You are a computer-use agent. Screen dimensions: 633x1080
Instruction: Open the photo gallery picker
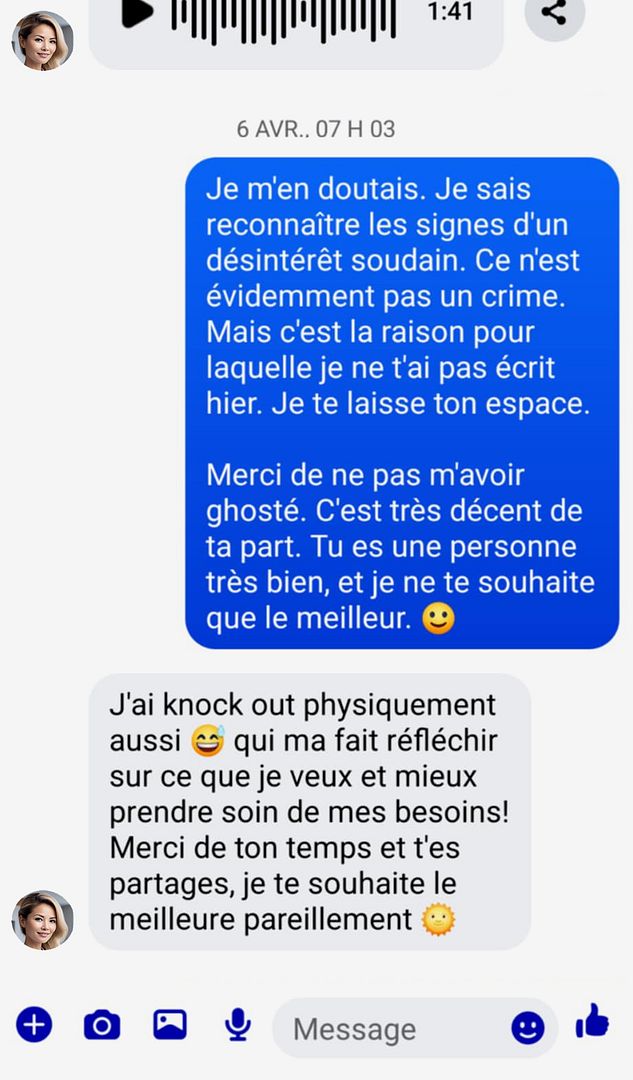tap(170, 1025)
